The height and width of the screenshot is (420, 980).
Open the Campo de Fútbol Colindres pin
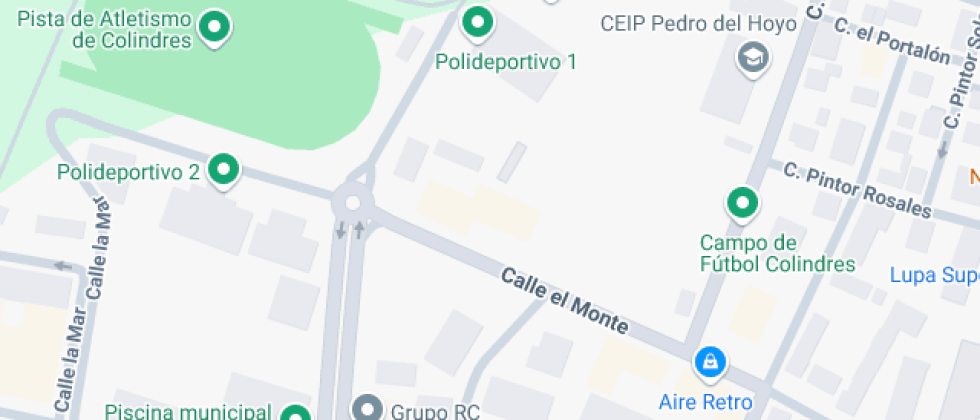[x=741, y=204]
